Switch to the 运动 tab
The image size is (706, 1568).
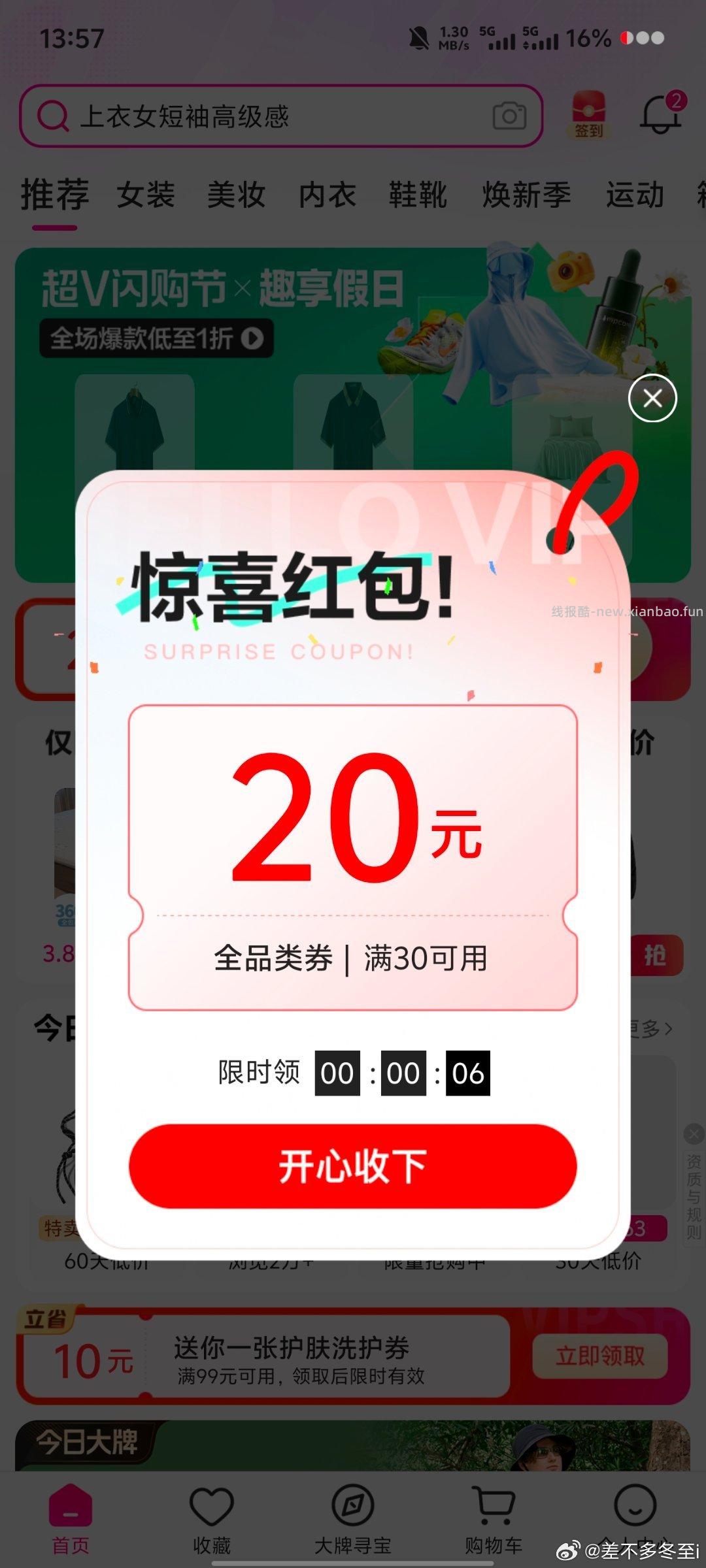point(634,195)
